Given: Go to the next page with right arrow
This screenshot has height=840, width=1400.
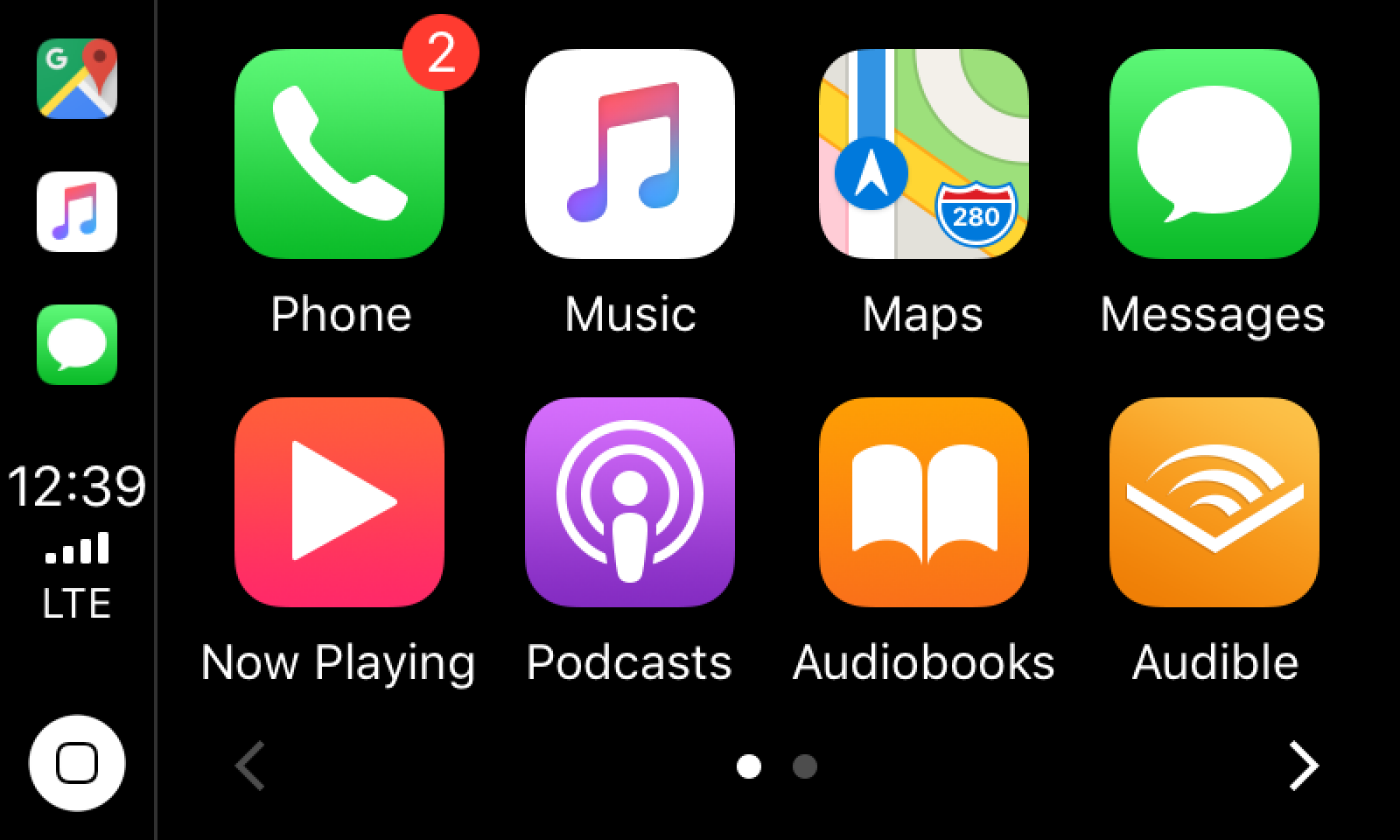Looking at the screenshot, I should 1302,766.
